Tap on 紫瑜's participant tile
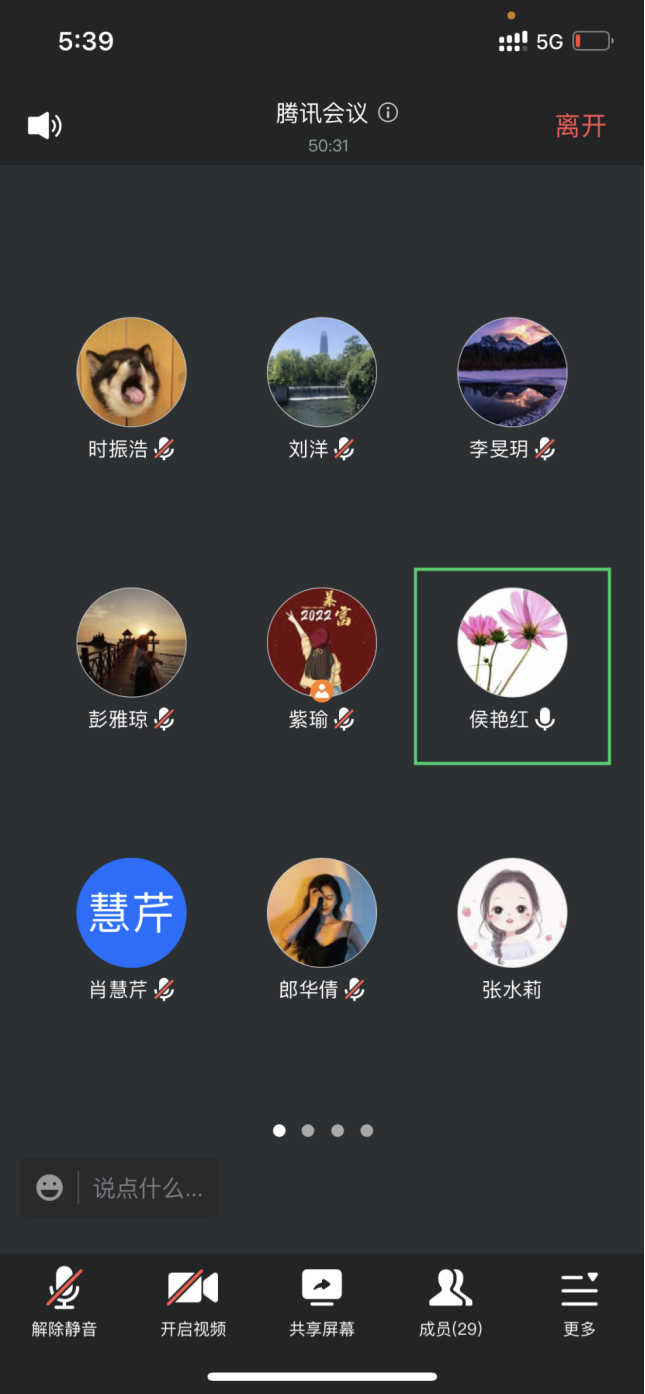Viewport: 645px width, 1394px height. point(322,642)
